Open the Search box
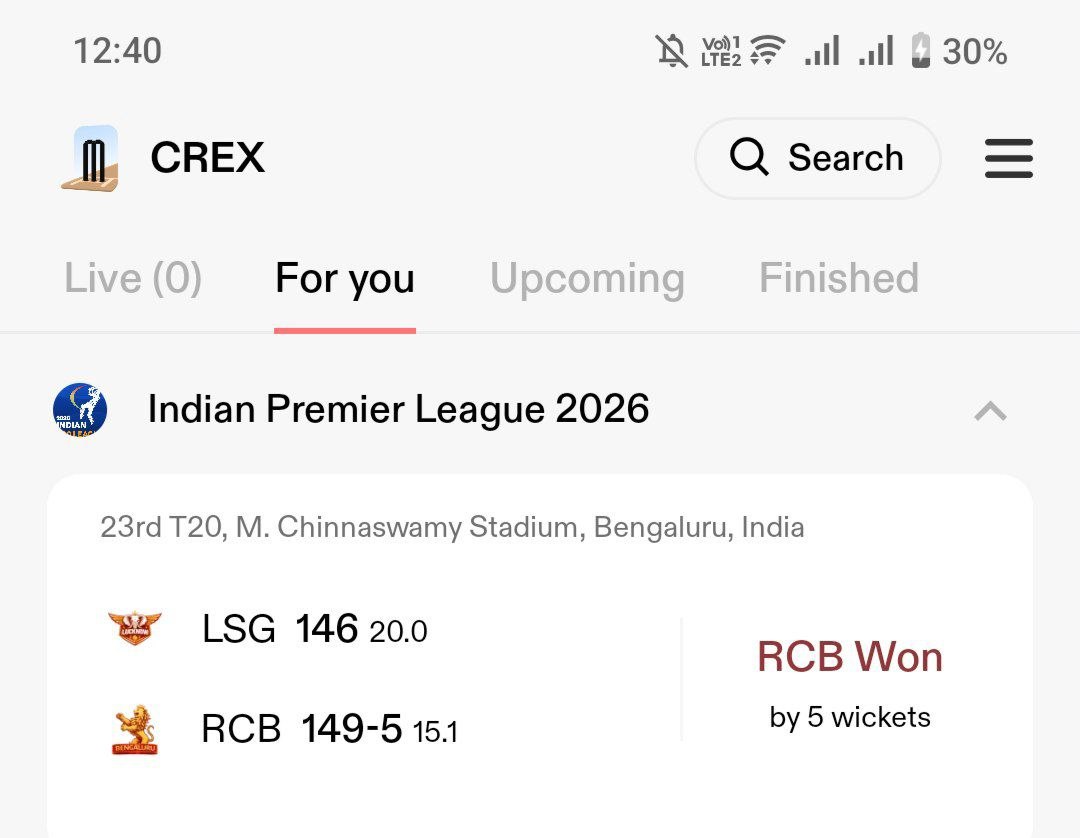Screen dimensions: 1080x838 pos(817,158)
